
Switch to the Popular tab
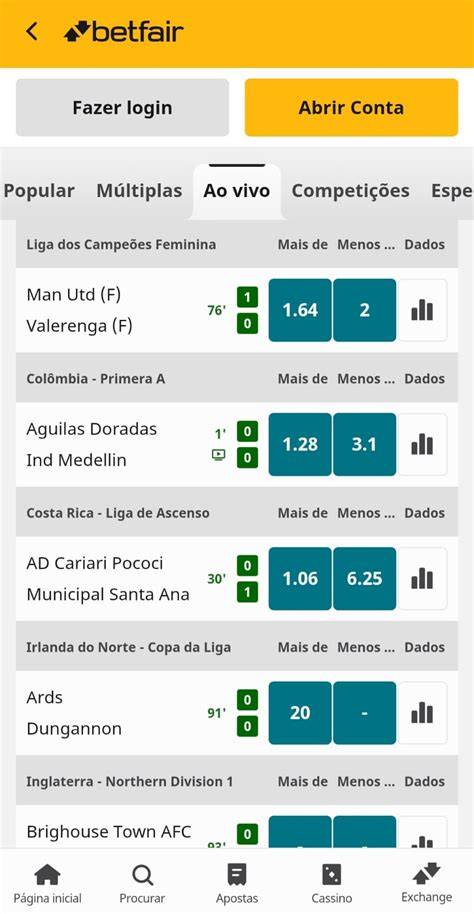point(40,191)
